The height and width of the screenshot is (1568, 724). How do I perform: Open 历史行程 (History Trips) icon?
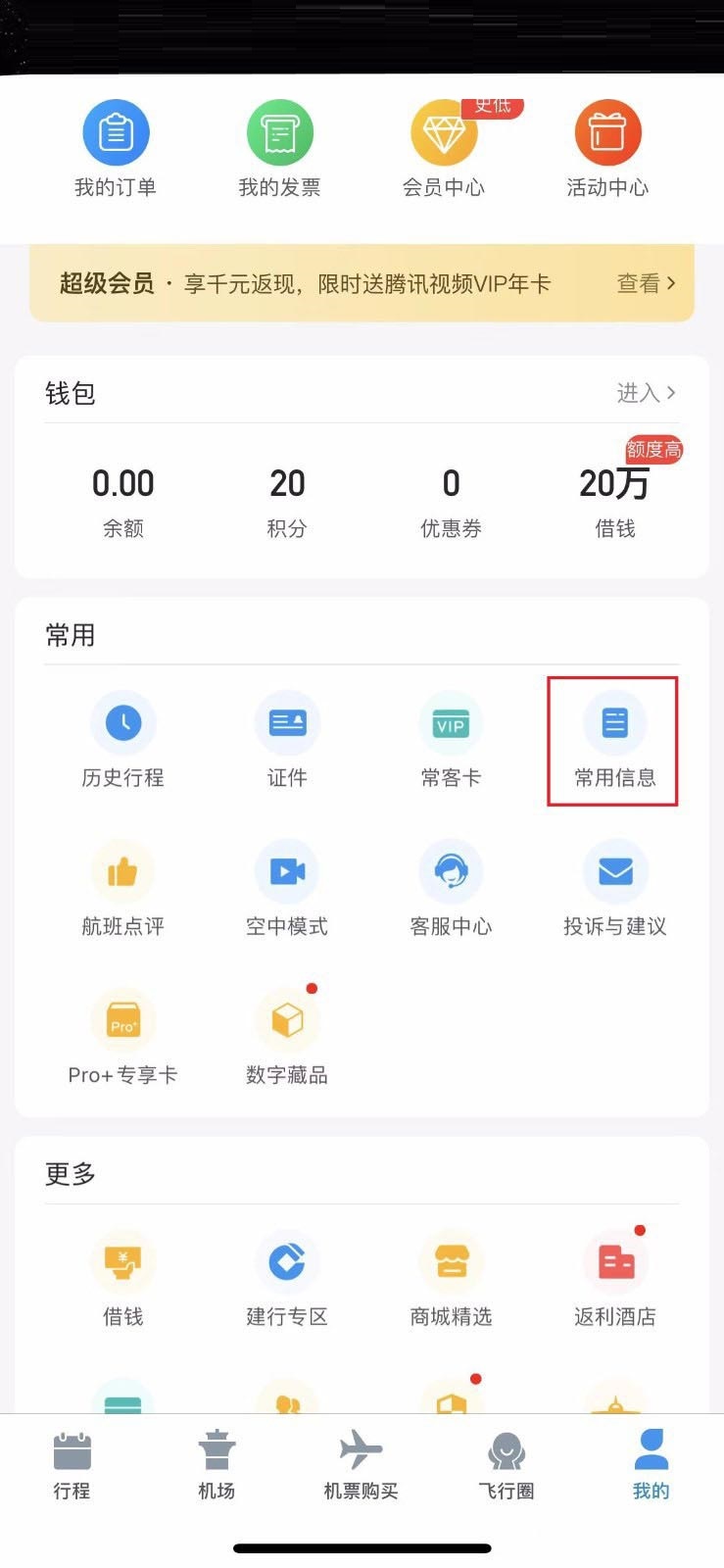(x=122, y=740)
